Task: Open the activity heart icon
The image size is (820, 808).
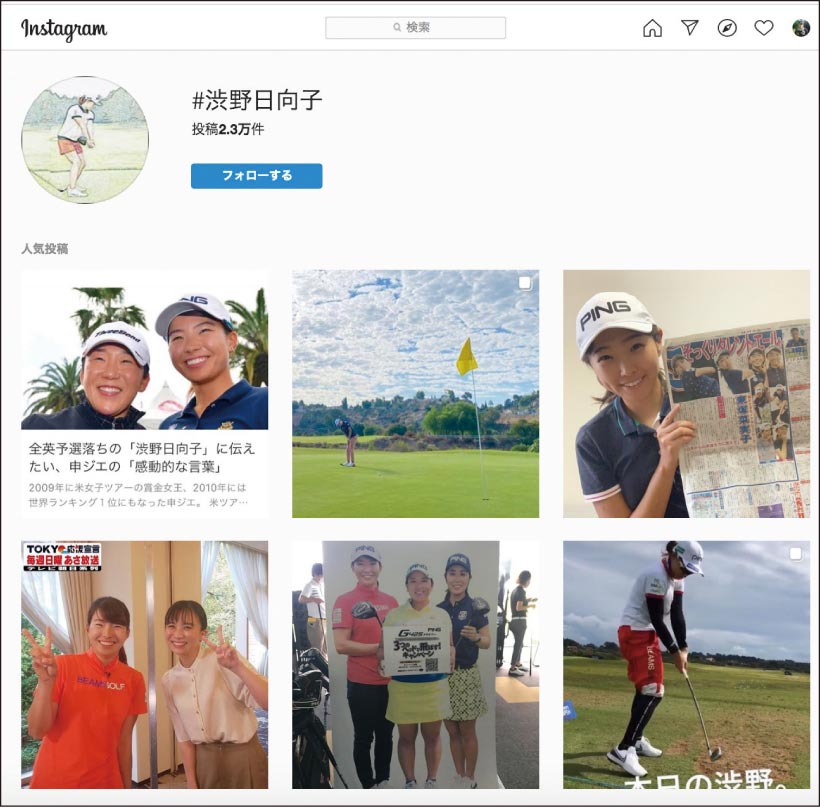Action: (764, 28)
